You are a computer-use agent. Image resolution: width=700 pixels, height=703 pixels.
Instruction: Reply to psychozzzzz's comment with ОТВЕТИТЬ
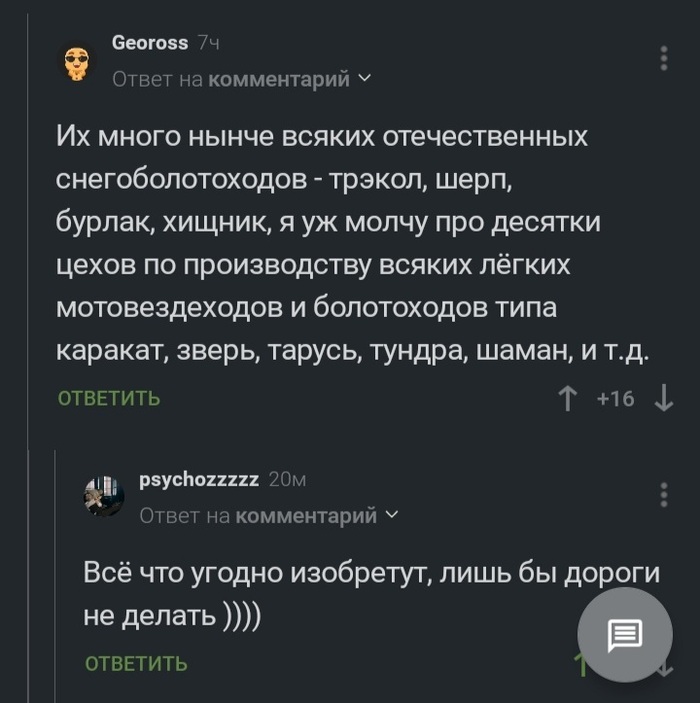click(136, 663)
